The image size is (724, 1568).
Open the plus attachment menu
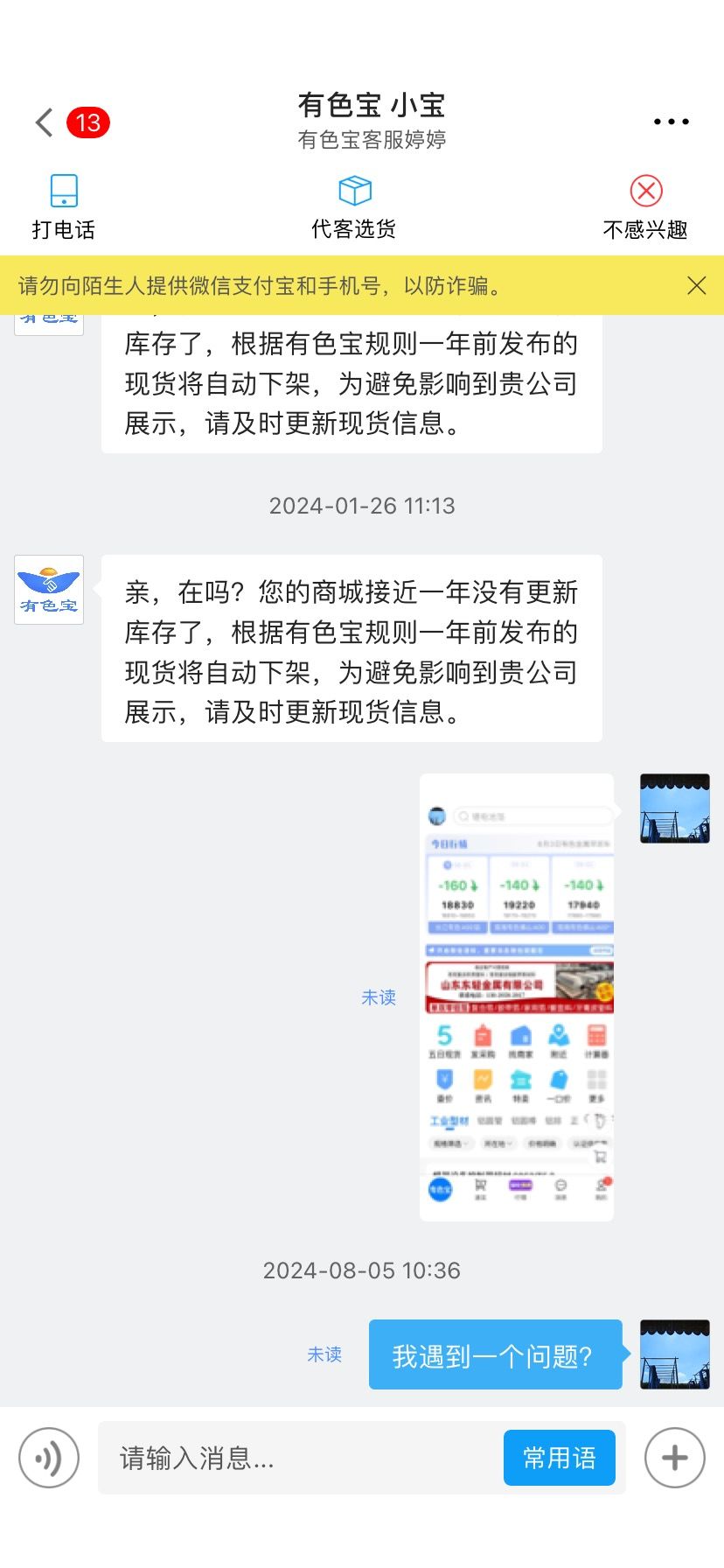[x=675, y=1458]
